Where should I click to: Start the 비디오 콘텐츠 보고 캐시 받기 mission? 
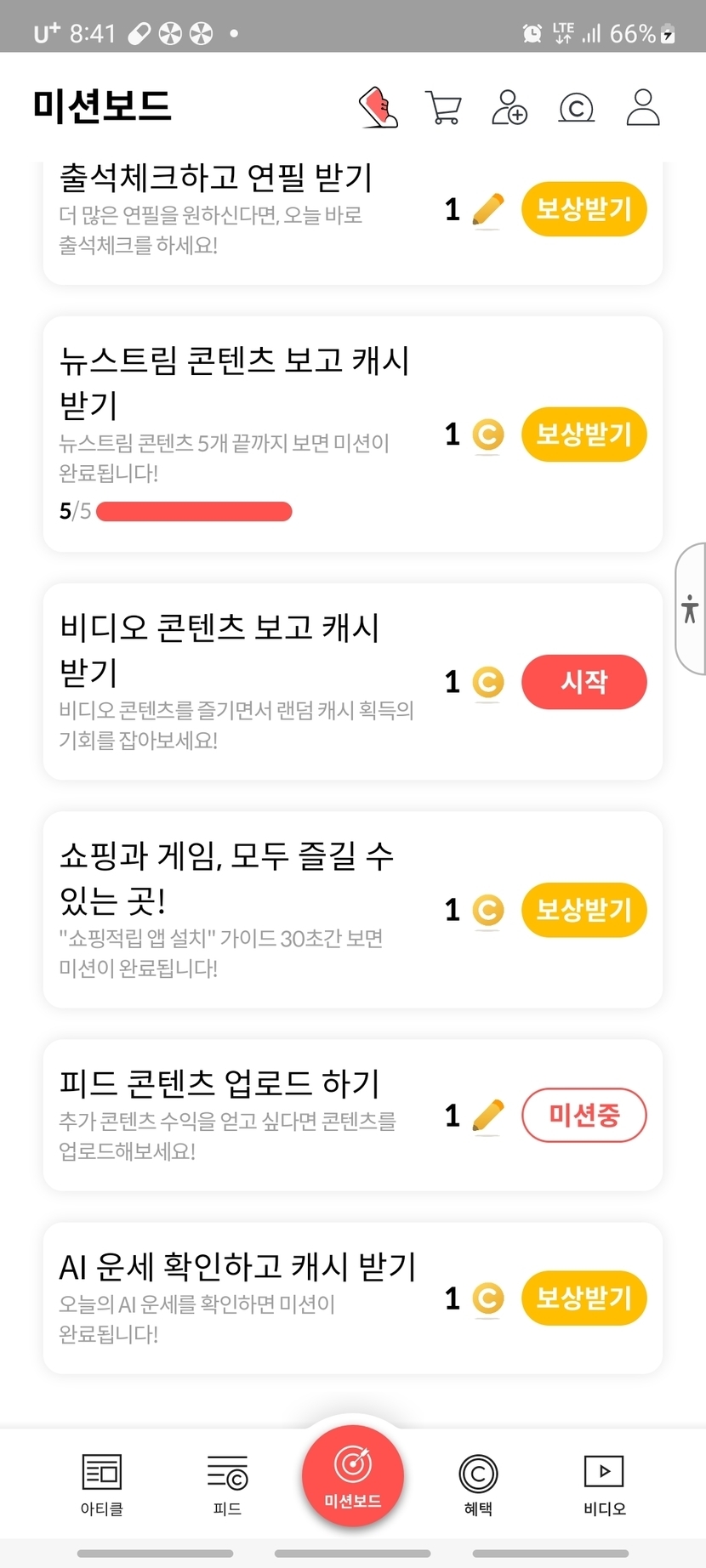pos(584,682)
